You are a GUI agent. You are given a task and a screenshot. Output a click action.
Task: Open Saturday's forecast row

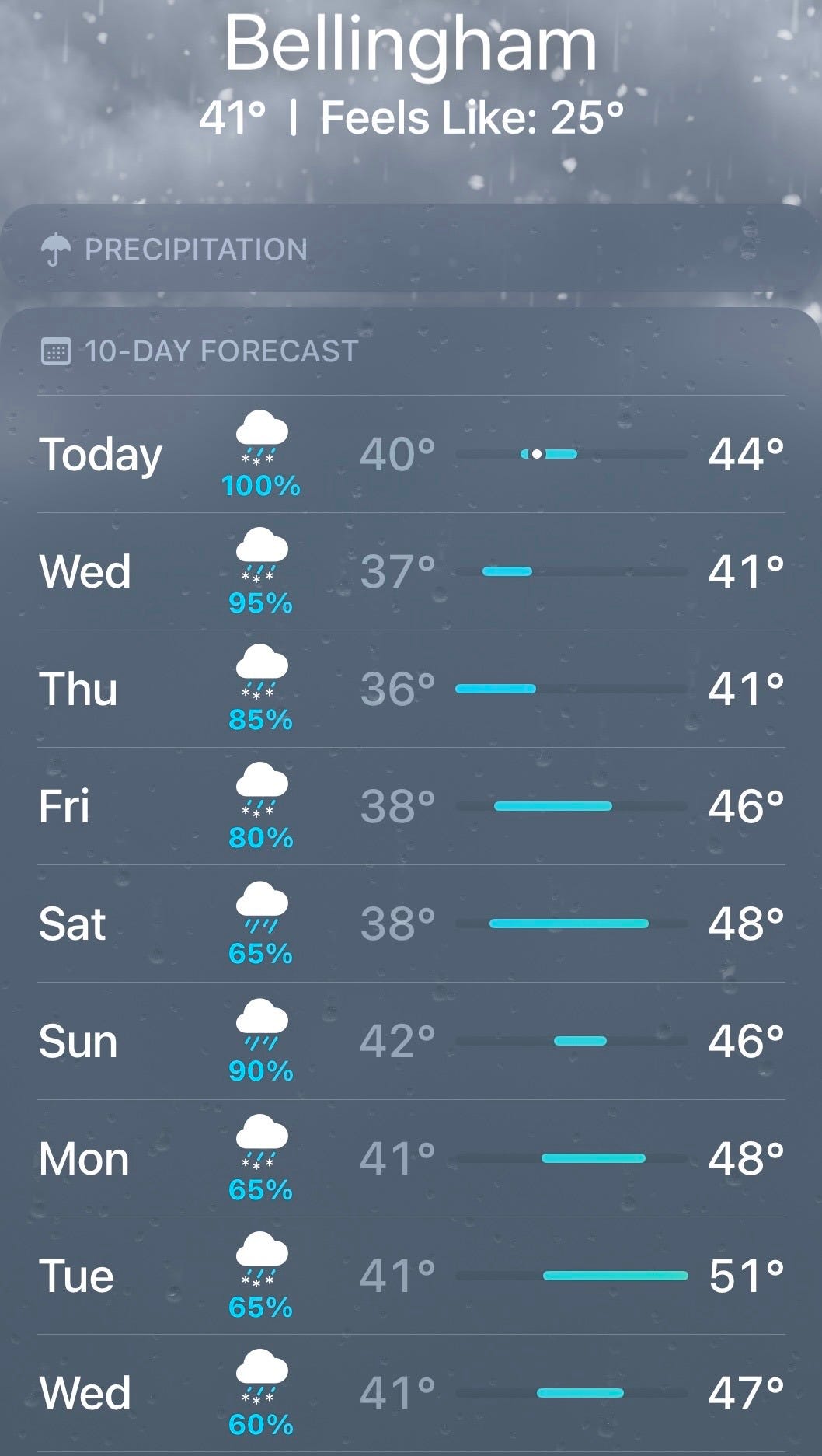[x=411, y=924]
